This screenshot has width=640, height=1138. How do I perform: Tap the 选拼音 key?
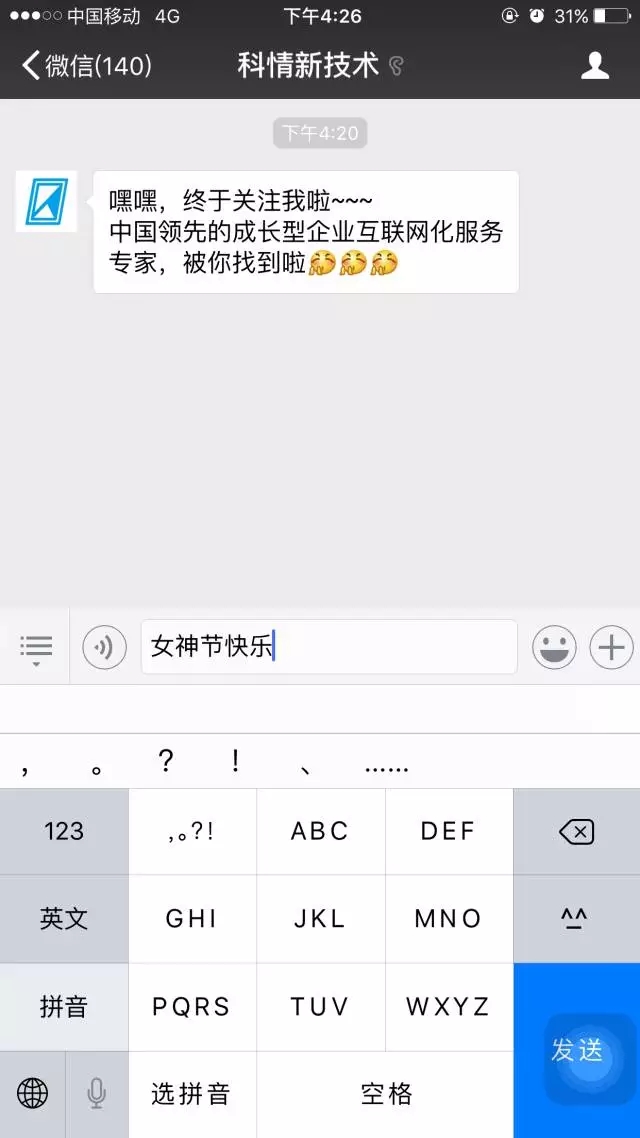[192, 1094]
